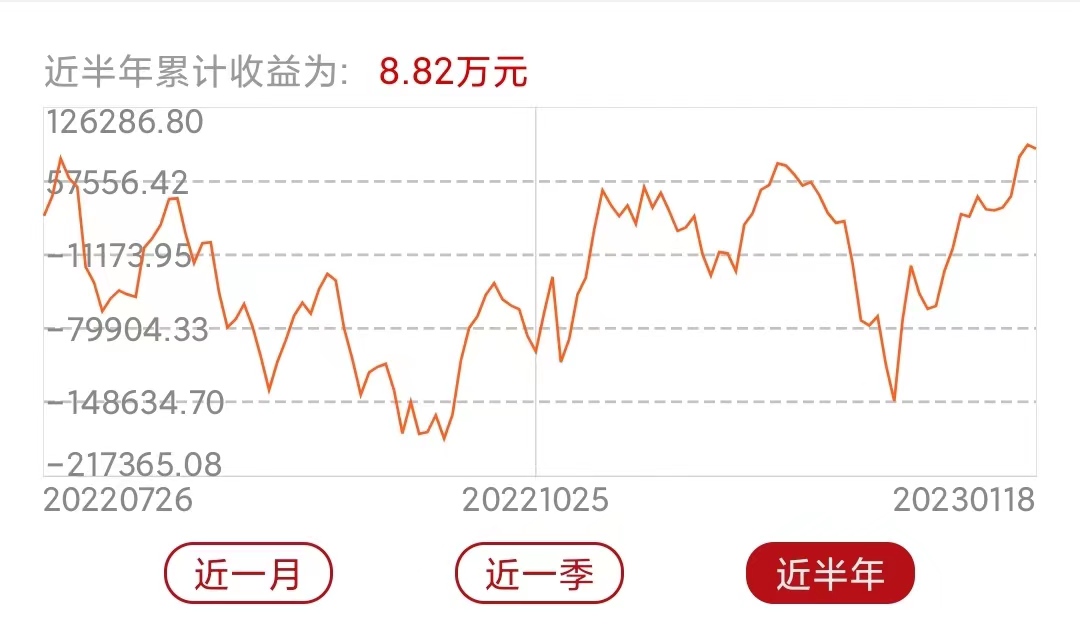Tap the 近半年 period button
The width and height of the screenshot is (1080, 631).
(830, 573)
